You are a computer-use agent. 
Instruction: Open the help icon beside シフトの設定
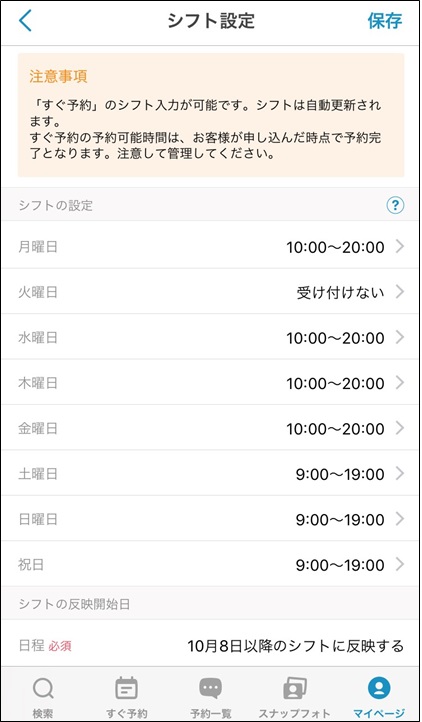tap(395, 205)
